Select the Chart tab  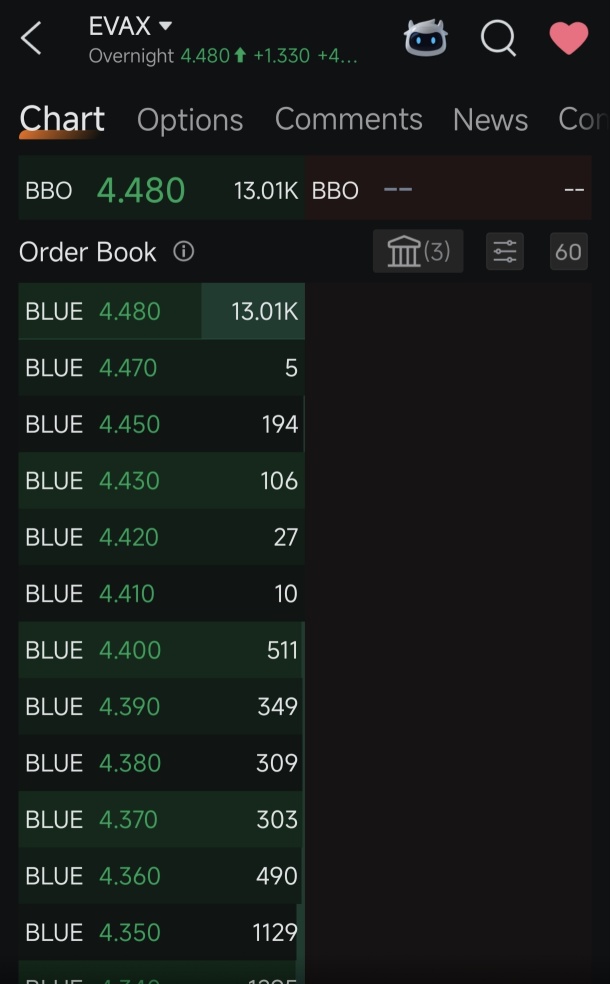point(62,119)
